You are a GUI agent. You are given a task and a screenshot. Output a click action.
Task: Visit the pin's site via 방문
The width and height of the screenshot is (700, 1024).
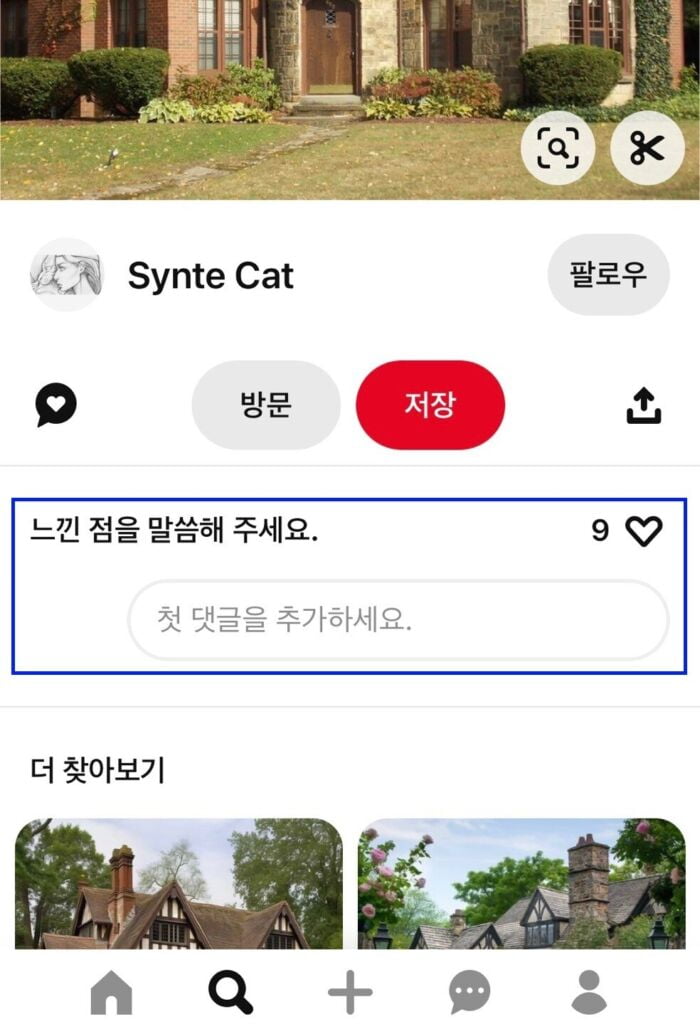click(266, 405)
